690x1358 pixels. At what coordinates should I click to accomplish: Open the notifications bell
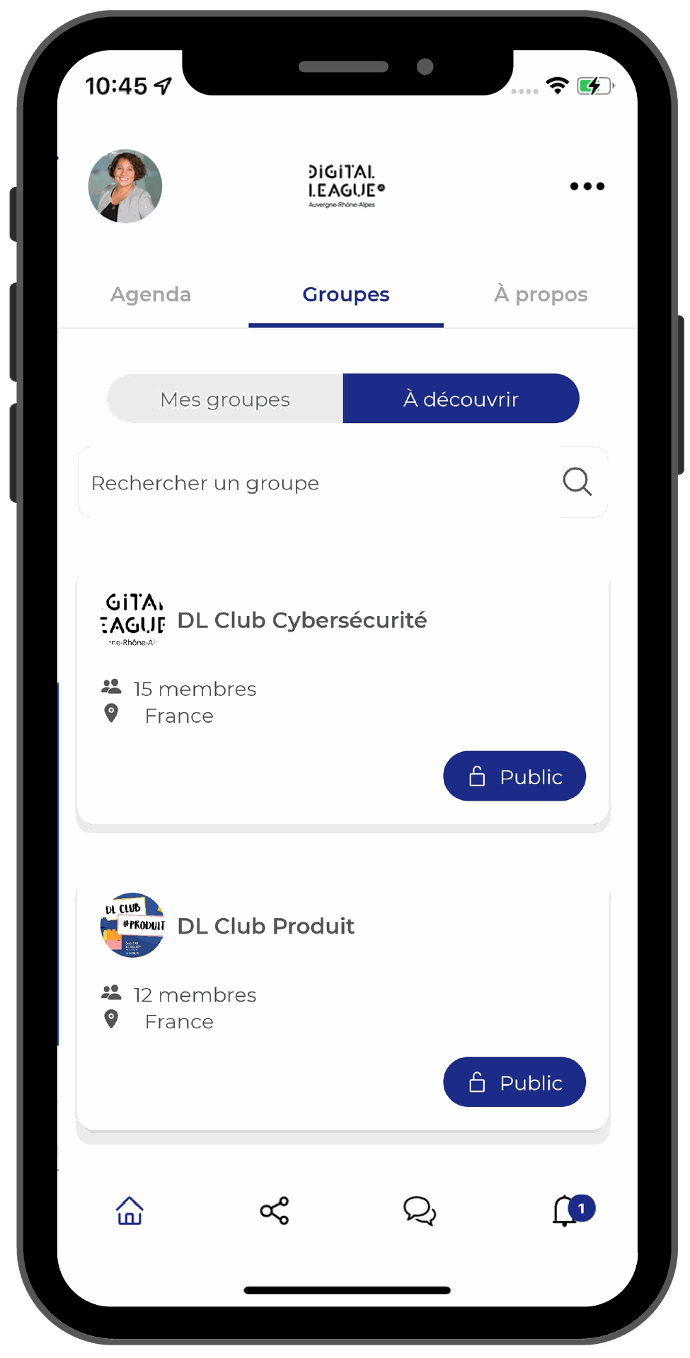(566, 1211)
